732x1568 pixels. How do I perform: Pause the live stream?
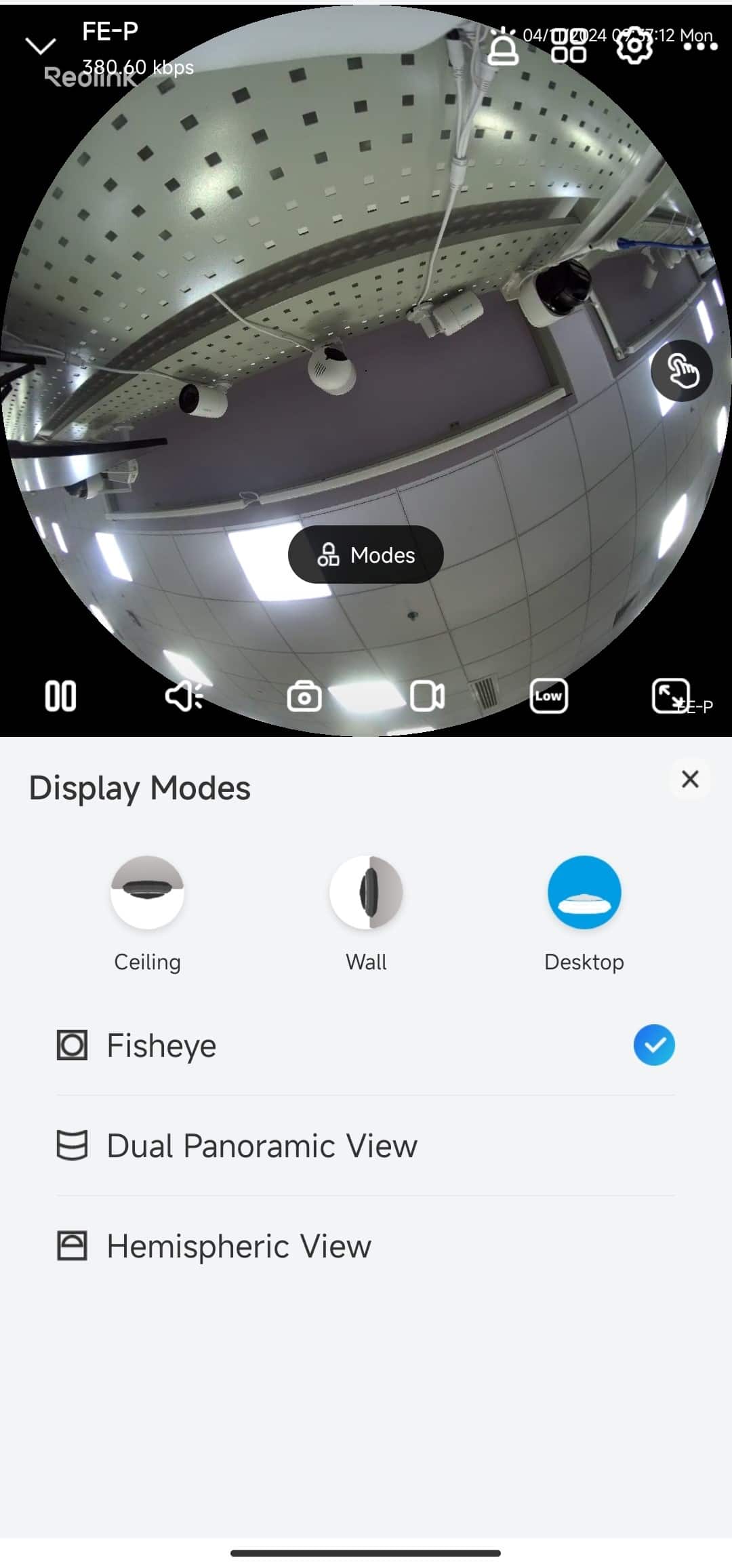point(60,696)
